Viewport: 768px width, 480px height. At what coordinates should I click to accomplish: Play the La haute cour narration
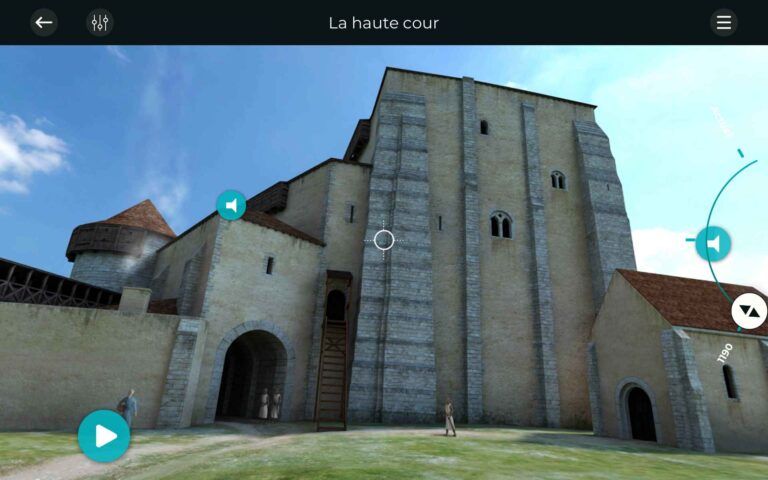pyautogui.click(x=104, y=436)
